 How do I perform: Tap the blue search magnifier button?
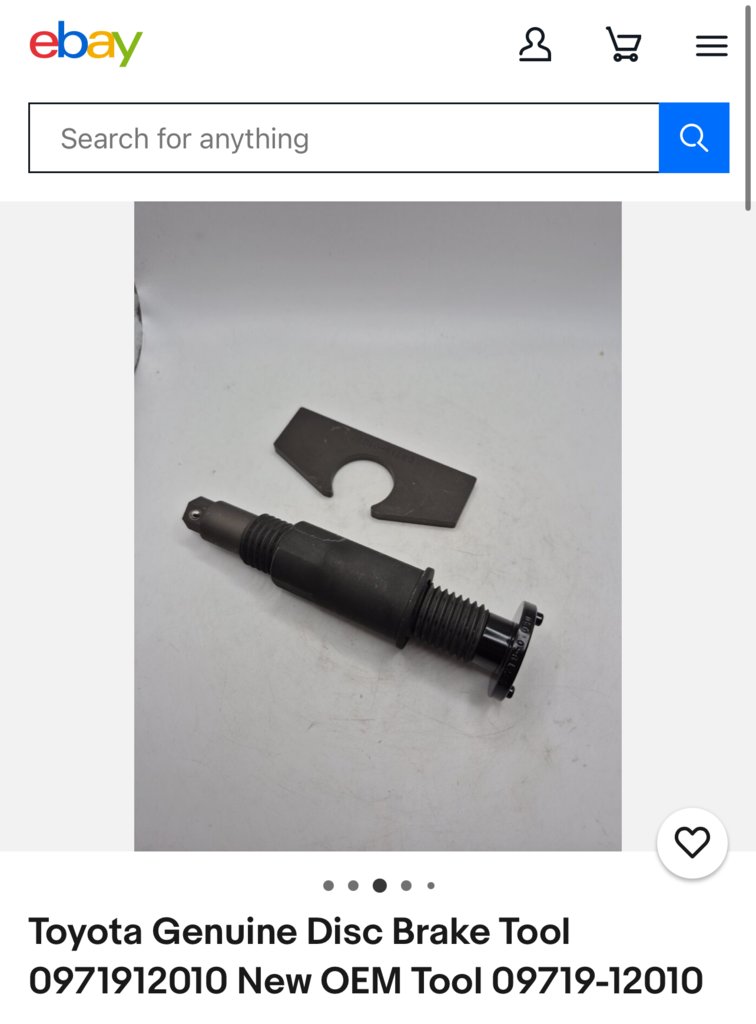point(694,138)
